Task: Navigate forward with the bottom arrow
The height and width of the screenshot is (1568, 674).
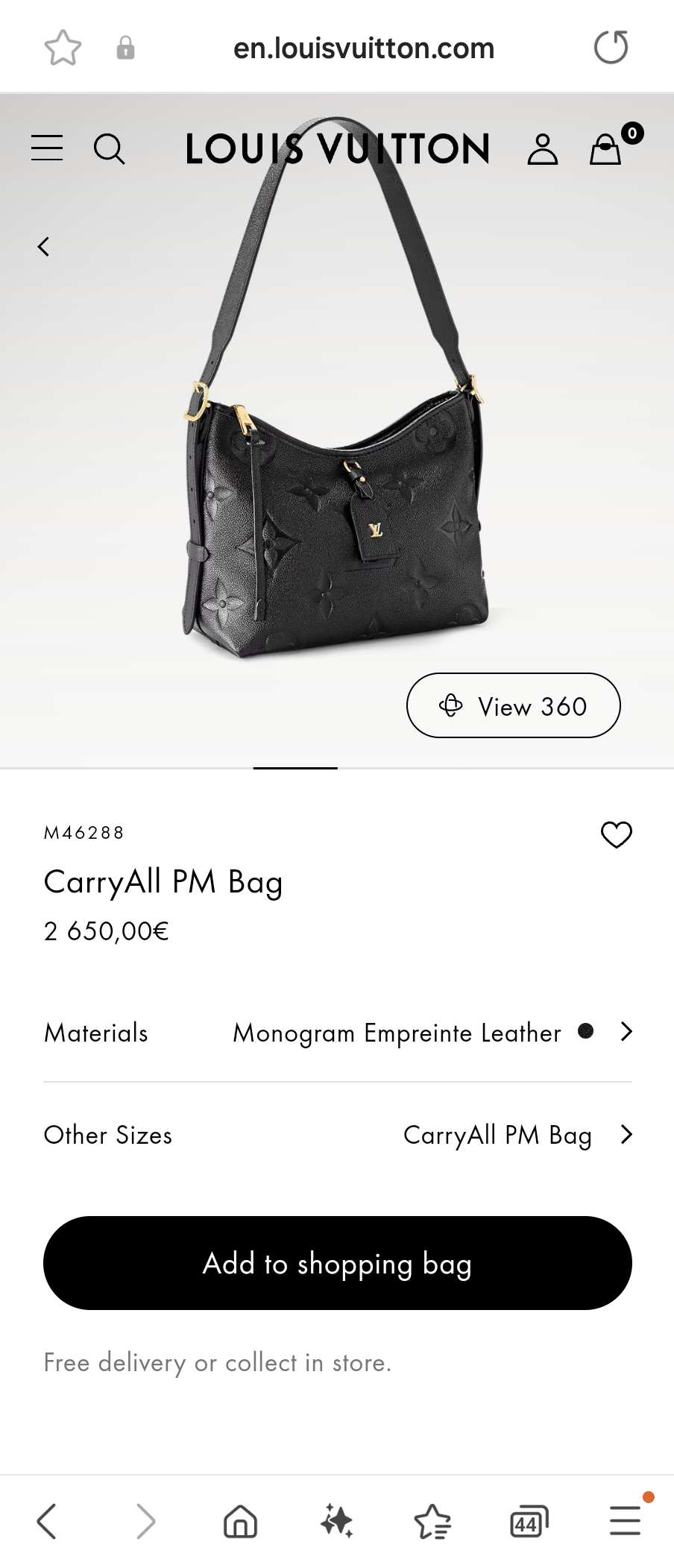Action: 146,1521
